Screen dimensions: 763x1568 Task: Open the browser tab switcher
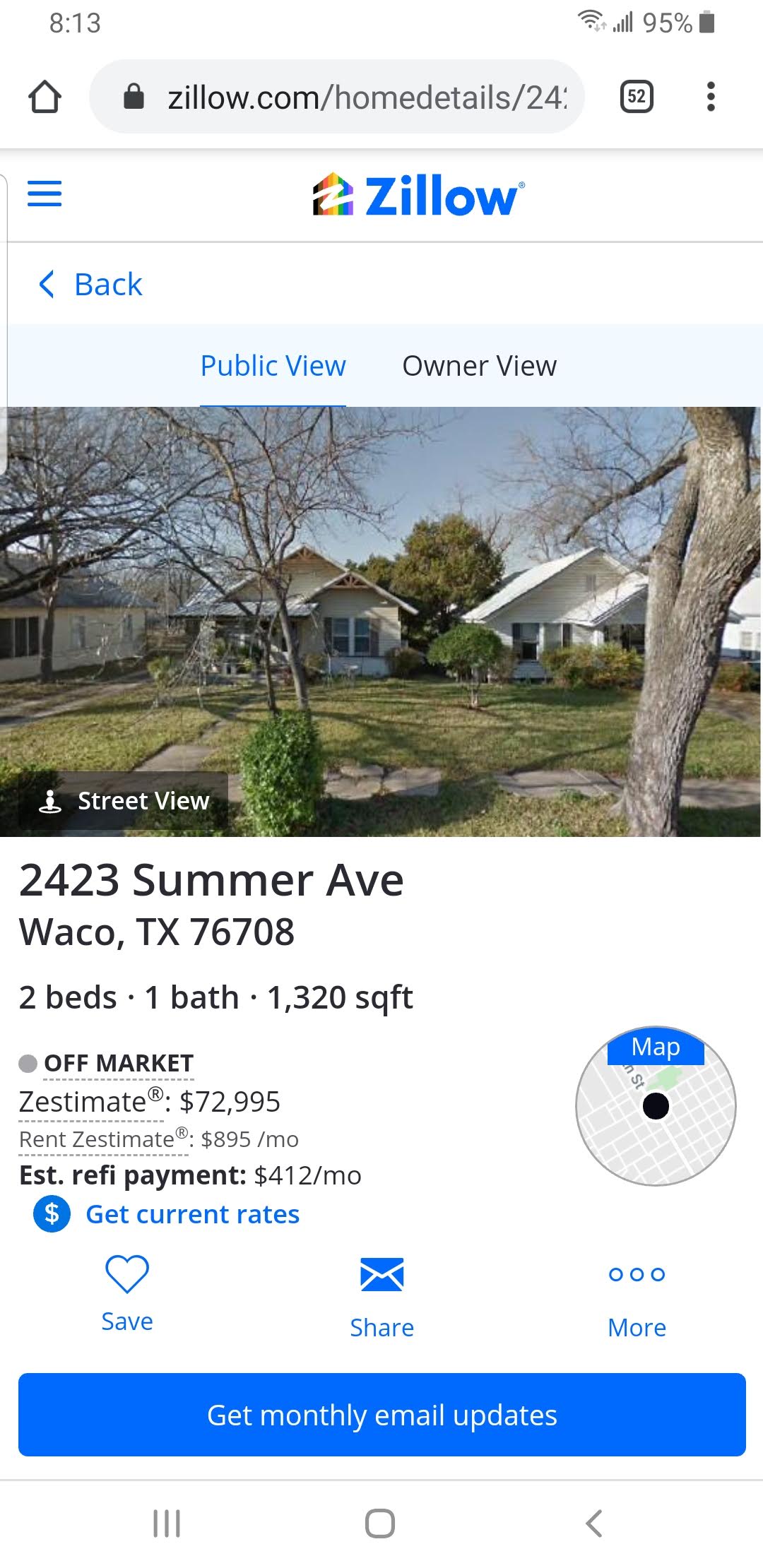pos(636,97)
